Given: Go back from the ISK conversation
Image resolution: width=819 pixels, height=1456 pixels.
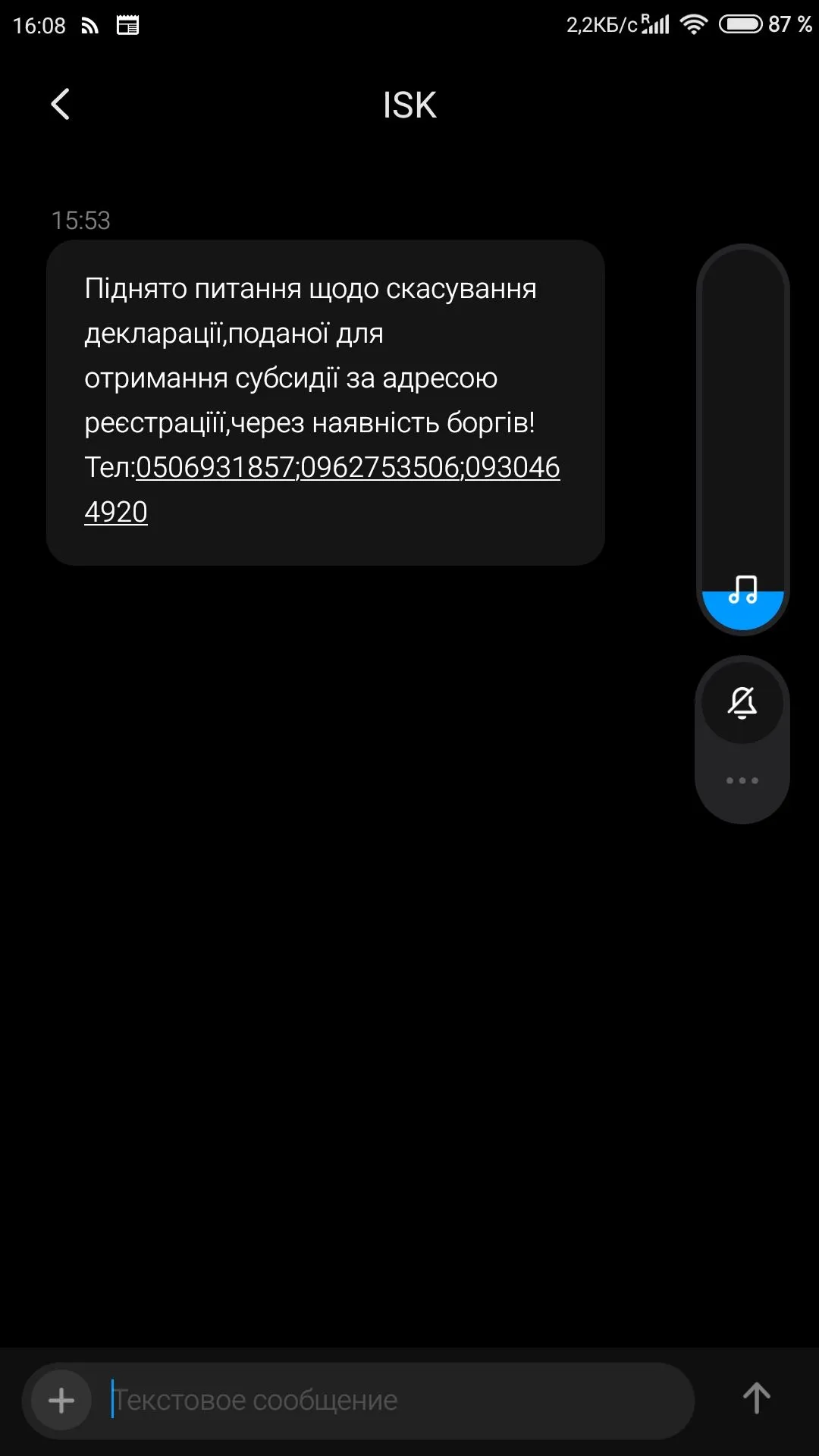Looking at the screenshot, I should 61,105.
